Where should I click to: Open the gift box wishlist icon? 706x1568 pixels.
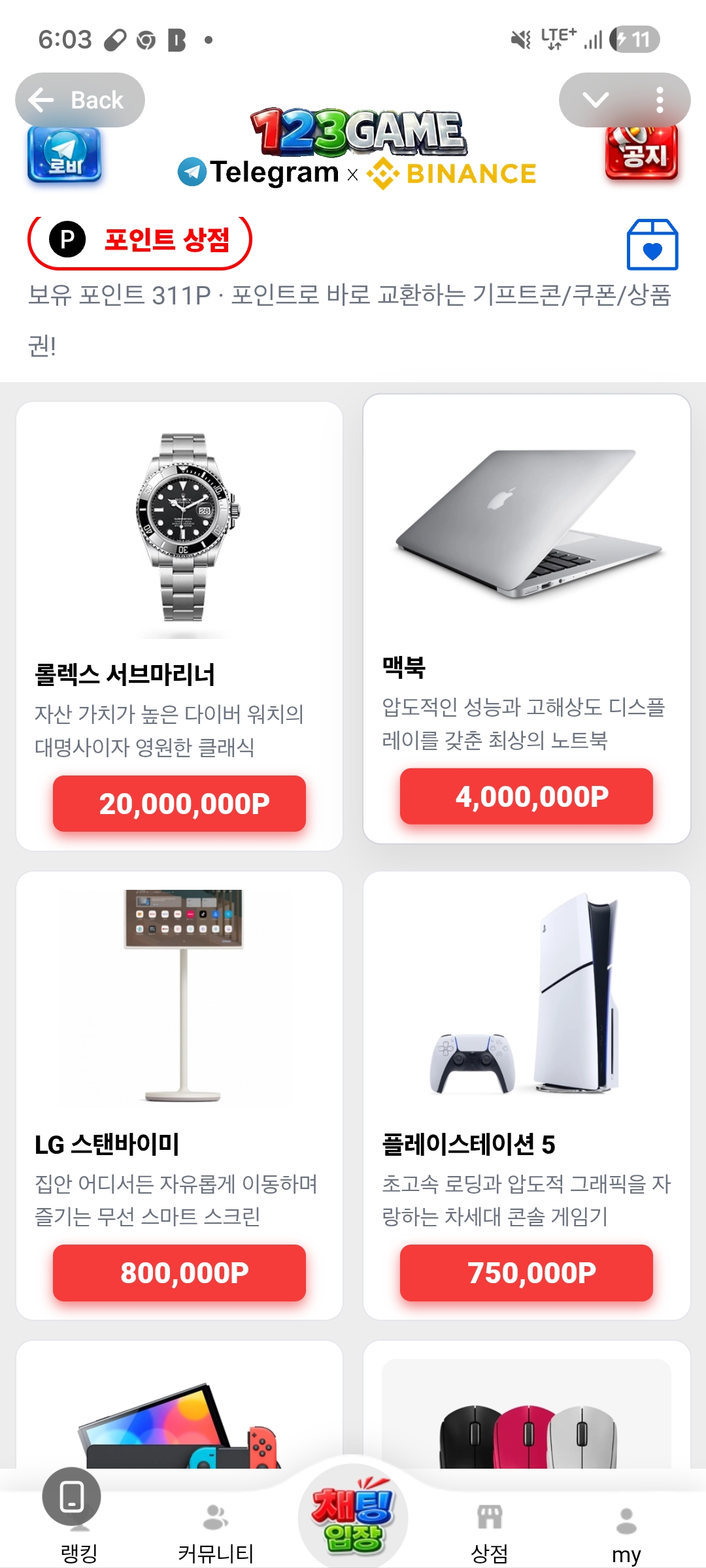(652, 245)
